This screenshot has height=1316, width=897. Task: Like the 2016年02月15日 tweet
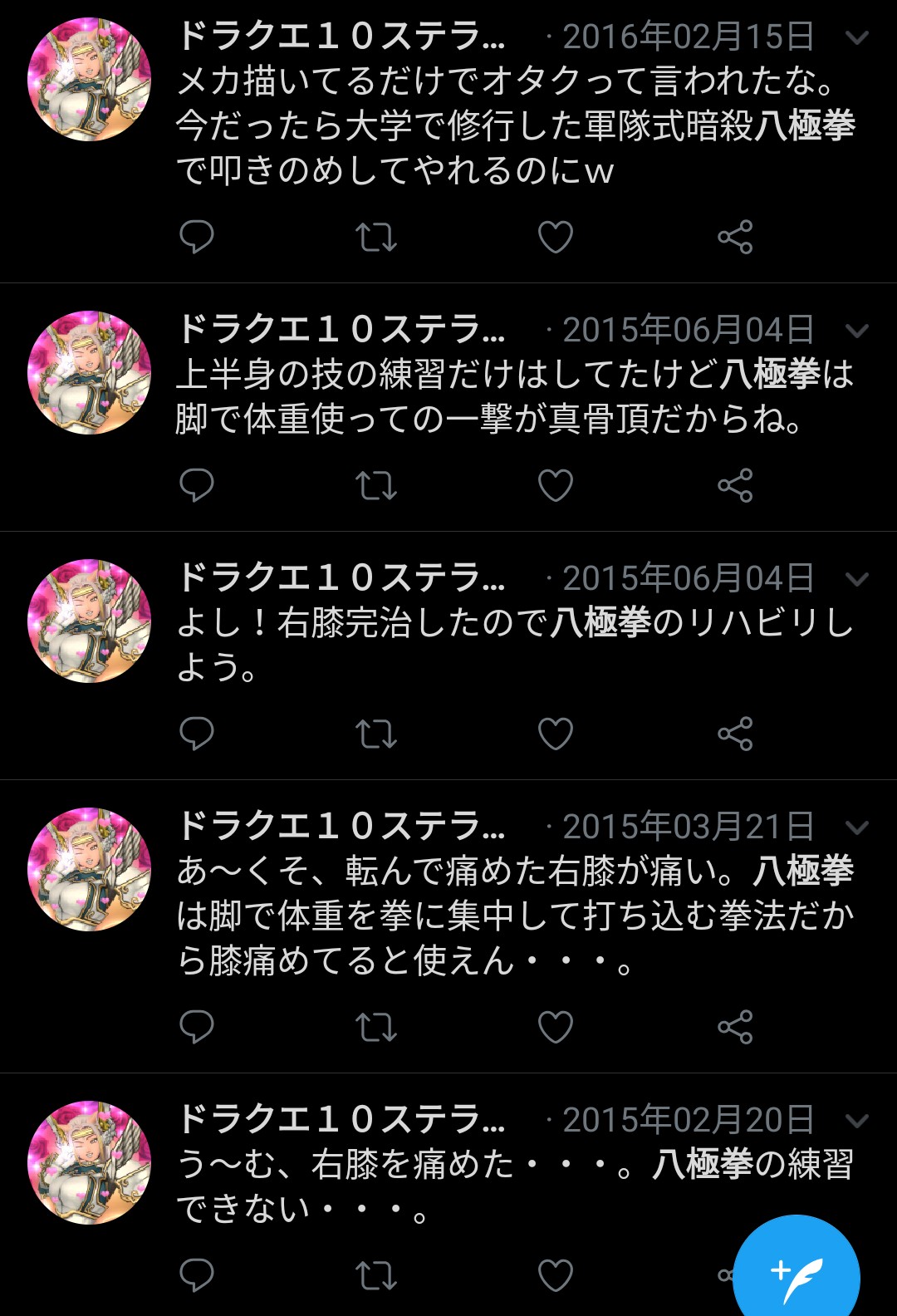point(556,238)
